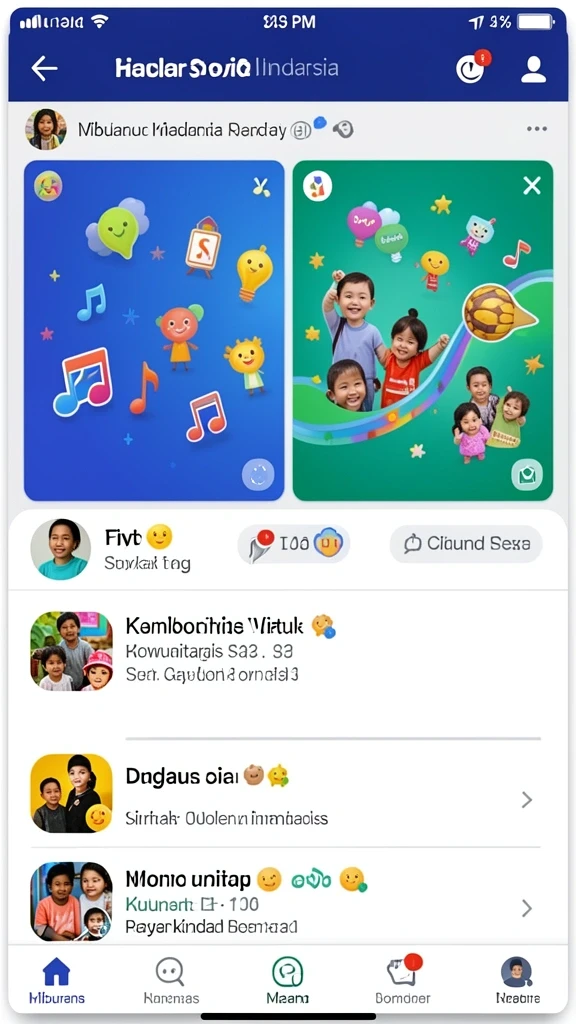
Task: Open the three-dot overflow menu
Action: coord(537,129)
